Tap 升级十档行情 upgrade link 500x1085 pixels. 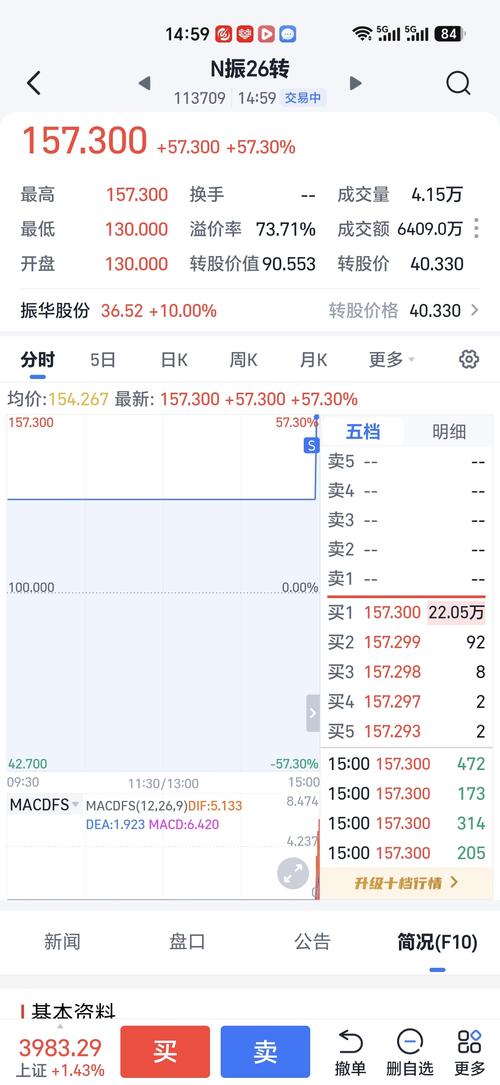(x=406, y=883)
